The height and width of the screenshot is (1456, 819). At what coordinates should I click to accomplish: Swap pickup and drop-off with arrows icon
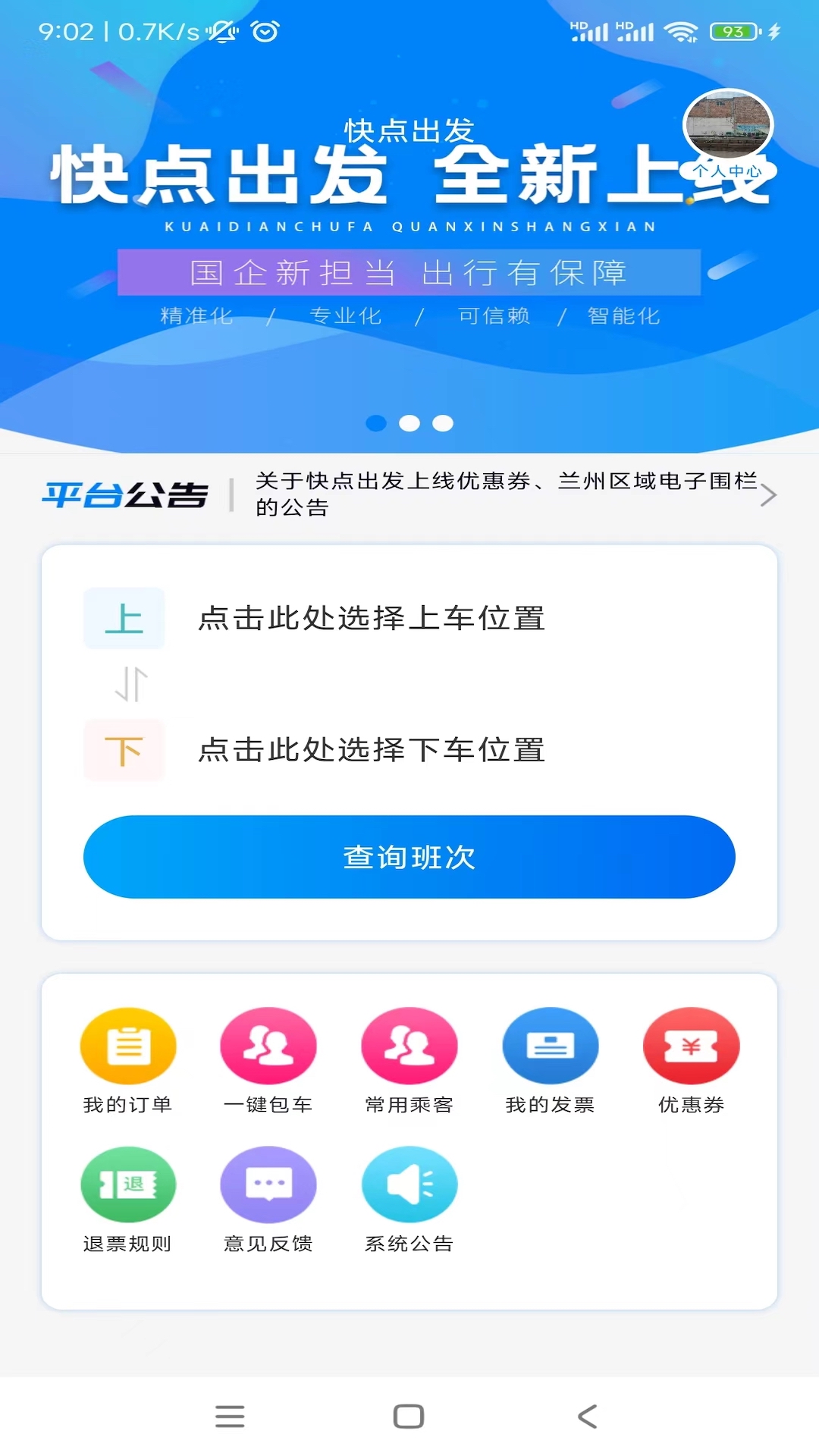point(129,682)
